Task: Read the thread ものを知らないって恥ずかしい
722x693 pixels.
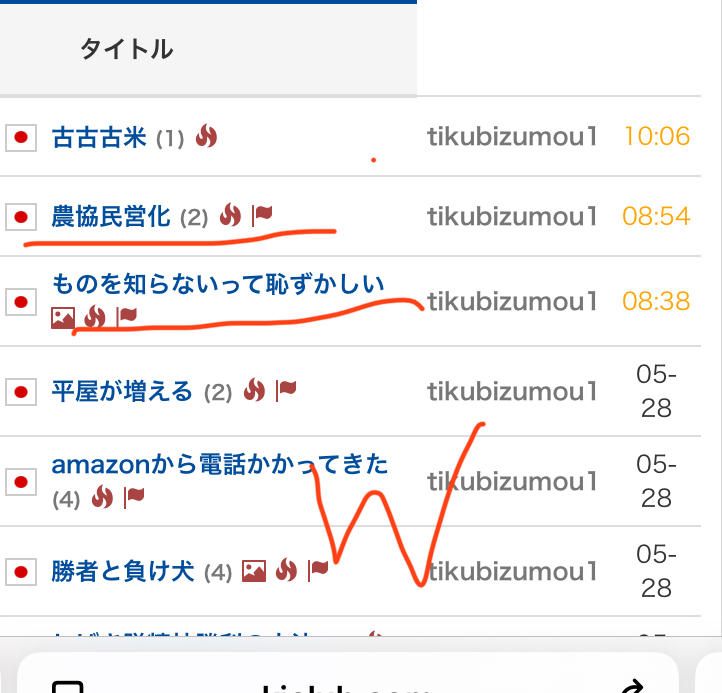Action: (218, 284)
